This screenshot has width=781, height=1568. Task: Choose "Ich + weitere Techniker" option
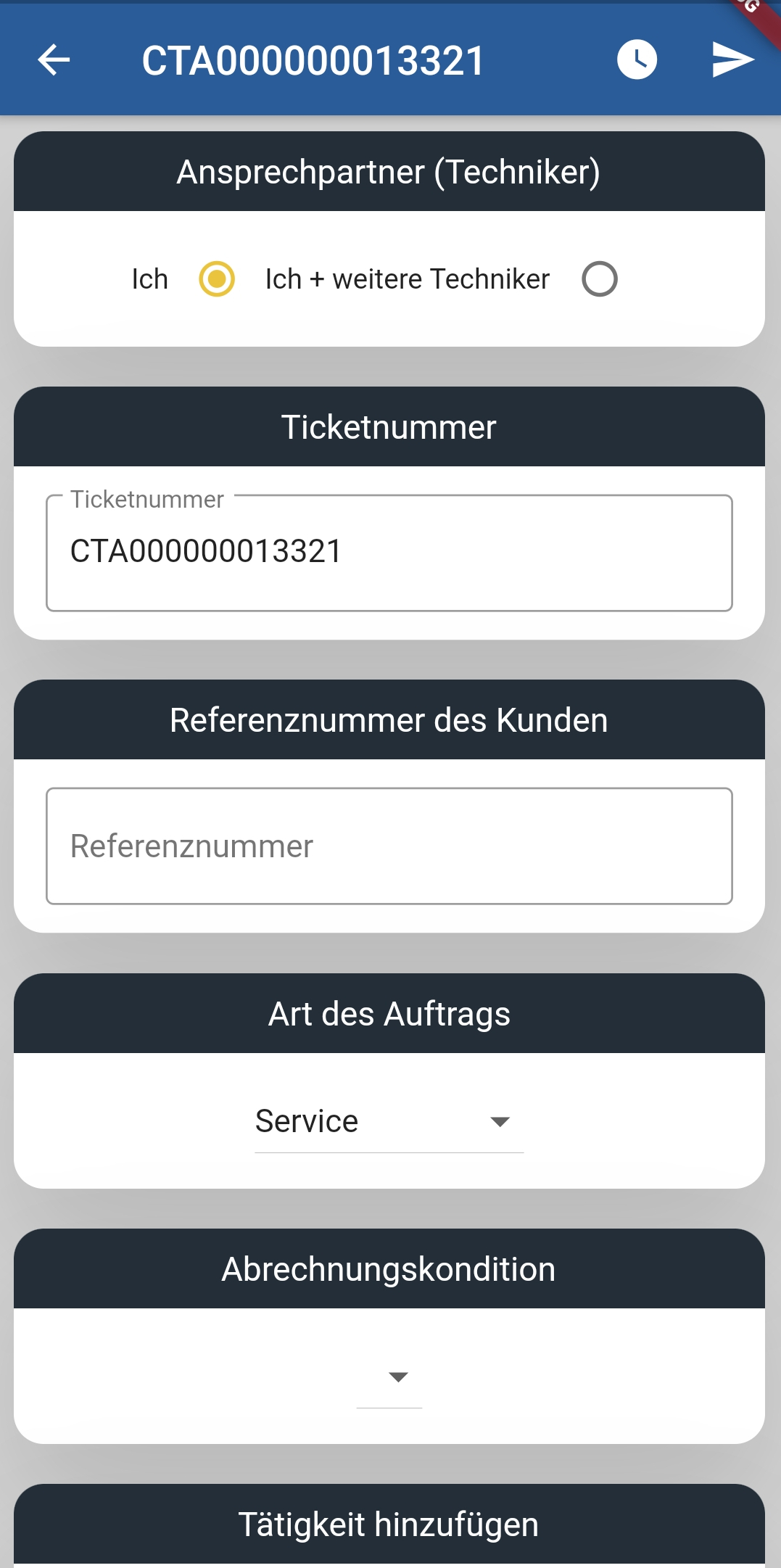click(600, 279)
